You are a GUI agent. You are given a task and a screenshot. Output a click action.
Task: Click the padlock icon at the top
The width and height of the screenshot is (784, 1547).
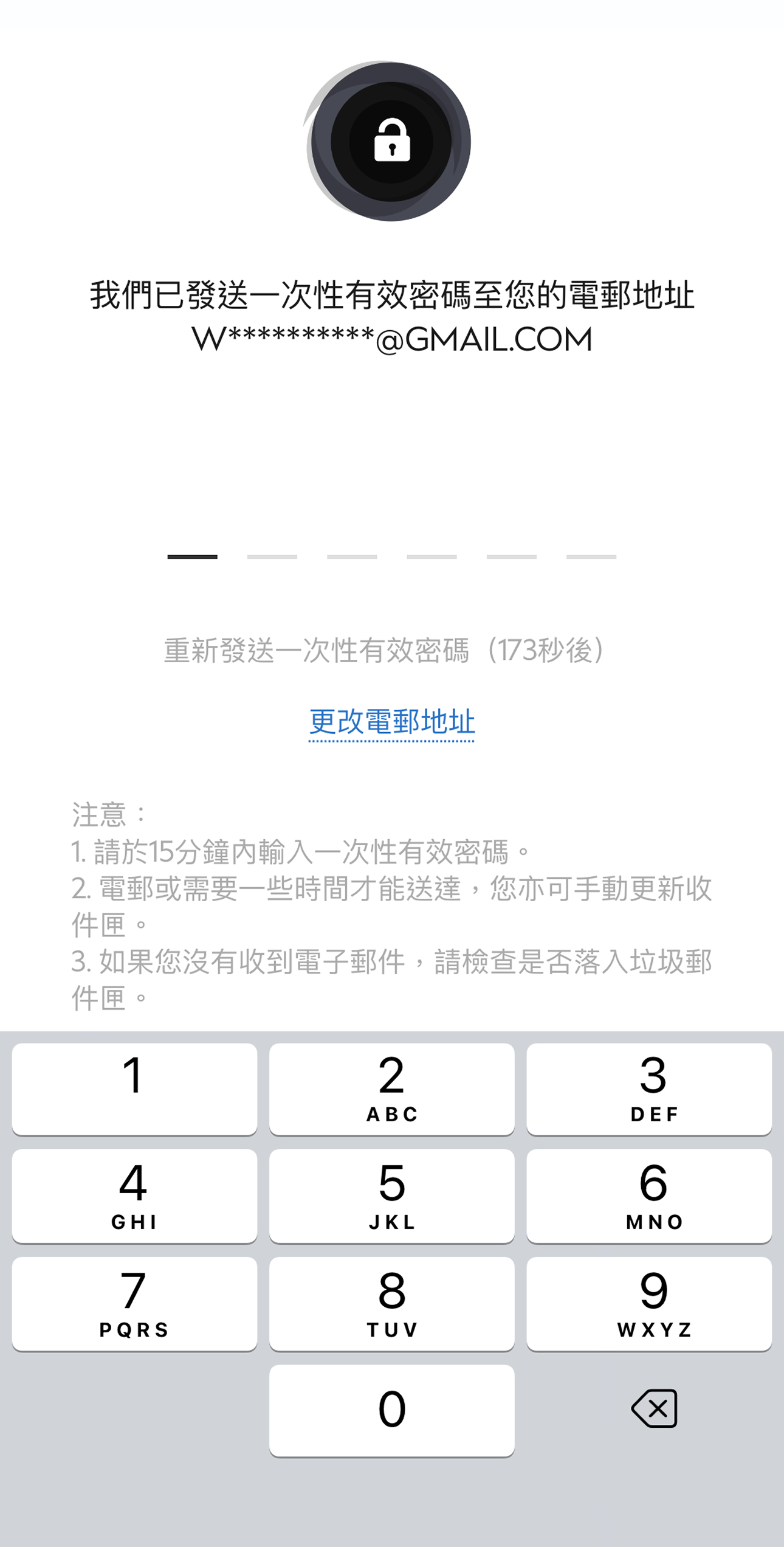(392, 141)
